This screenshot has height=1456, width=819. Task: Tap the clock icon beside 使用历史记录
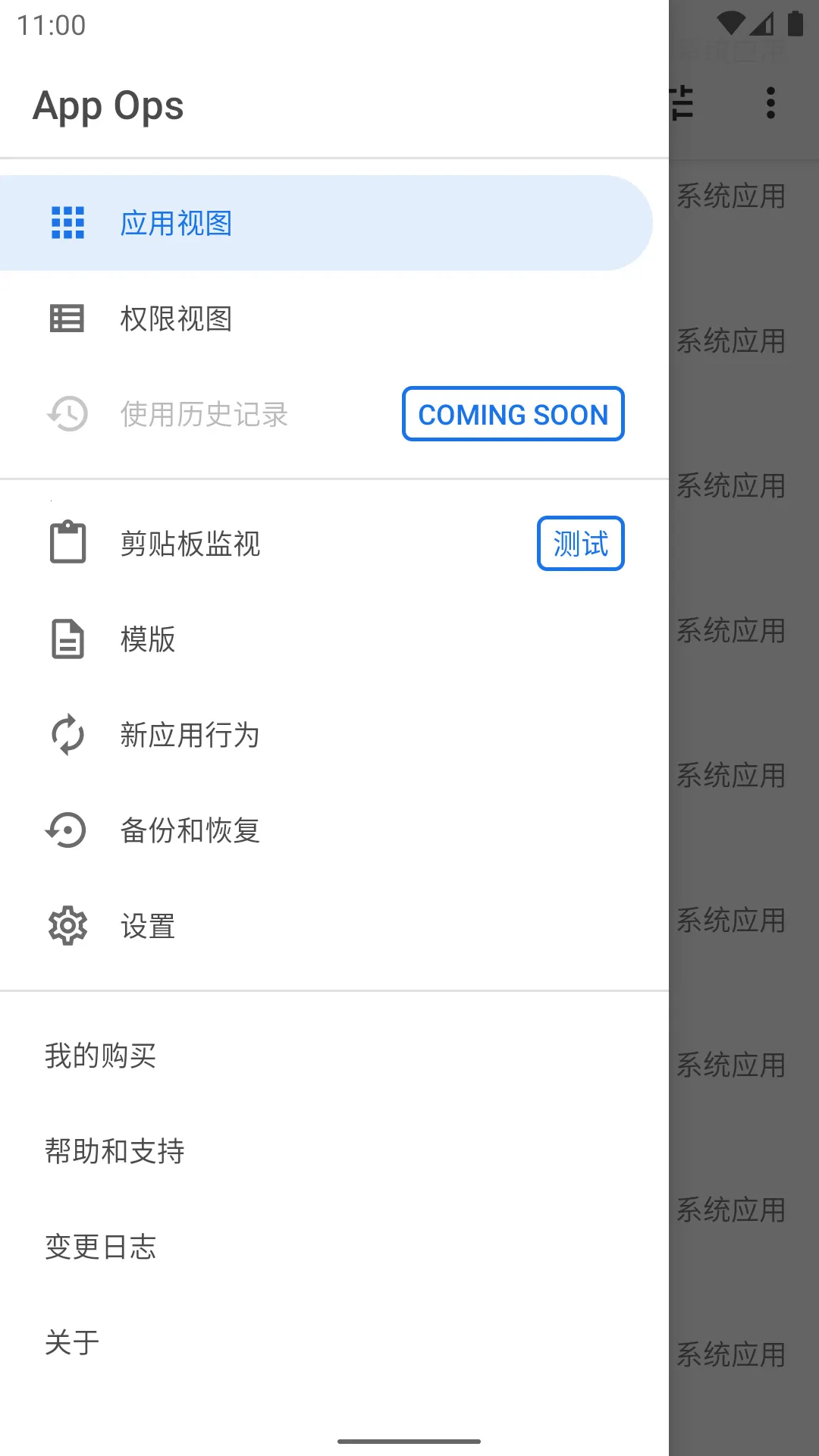pyautogui.click(x=67, y=414)
